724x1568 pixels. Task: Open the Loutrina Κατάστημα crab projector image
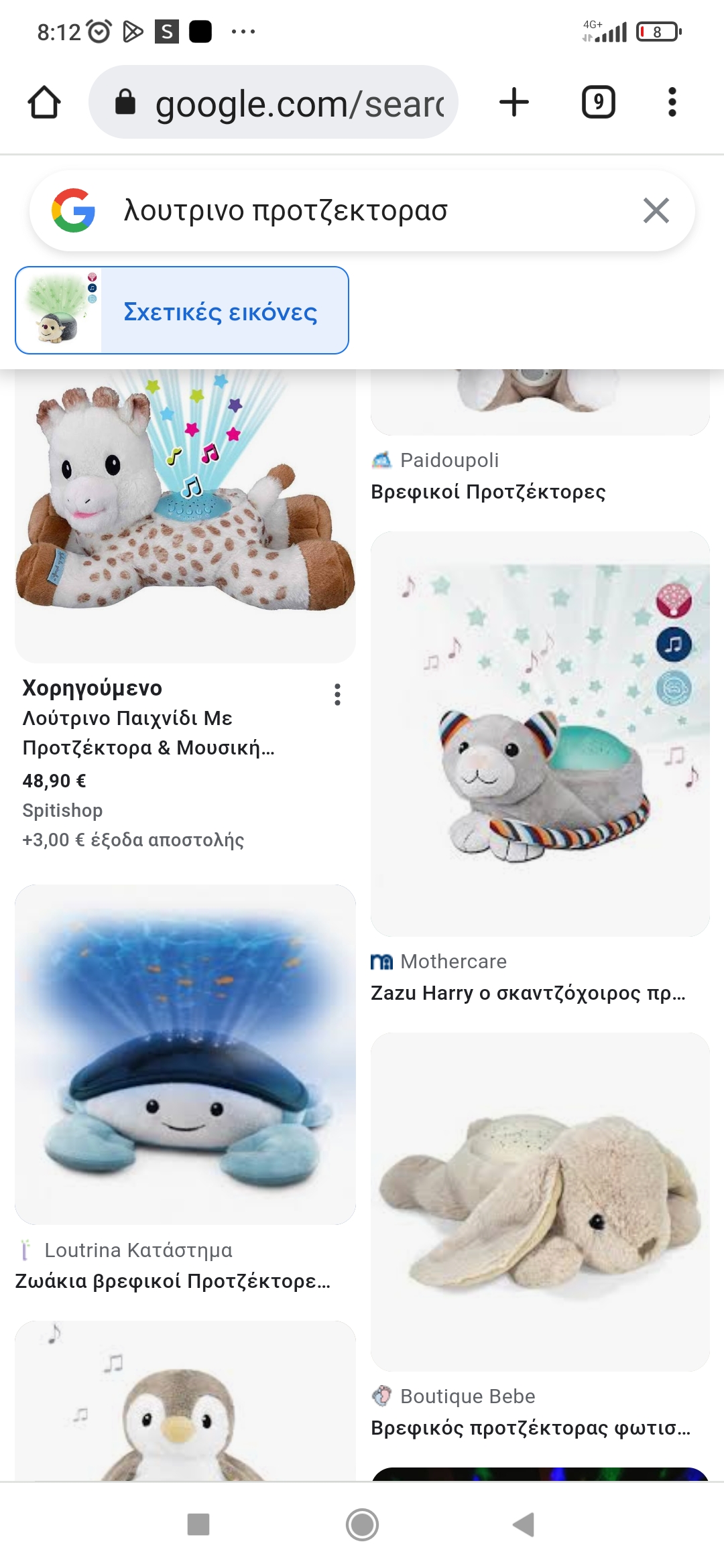tap(185, 1055)
